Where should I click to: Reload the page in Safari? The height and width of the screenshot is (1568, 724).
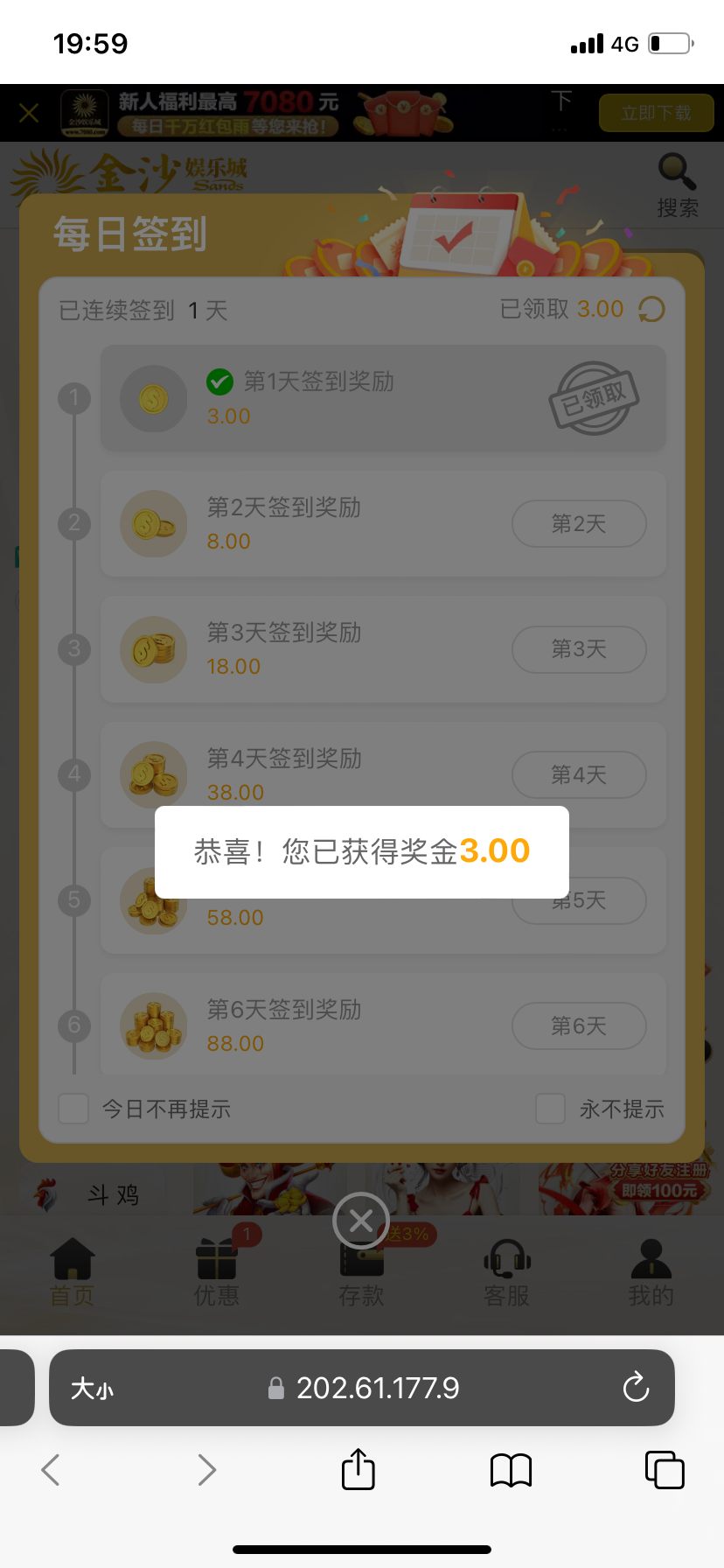[636, 1388]
